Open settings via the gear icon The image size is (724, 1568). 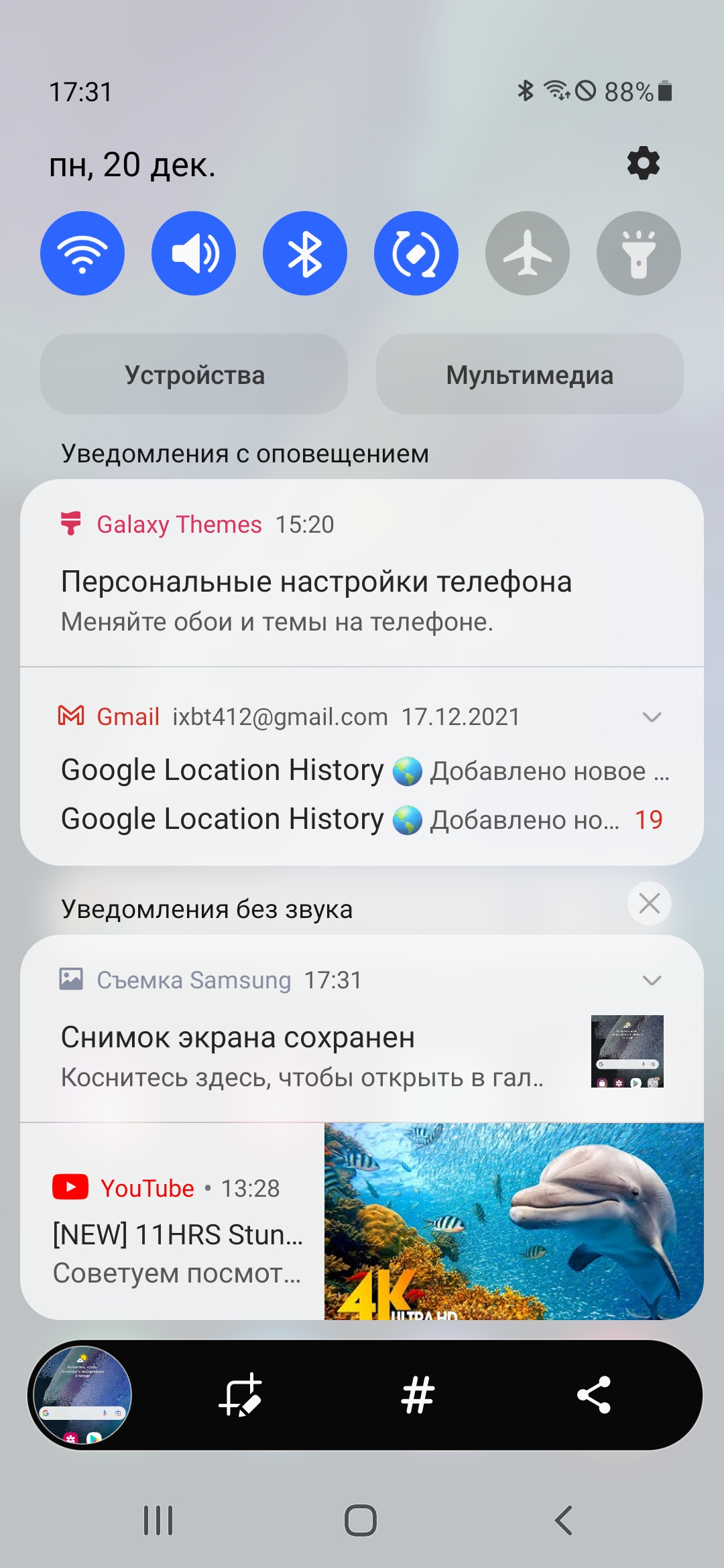pyautogui.click(x=643, y=163)
